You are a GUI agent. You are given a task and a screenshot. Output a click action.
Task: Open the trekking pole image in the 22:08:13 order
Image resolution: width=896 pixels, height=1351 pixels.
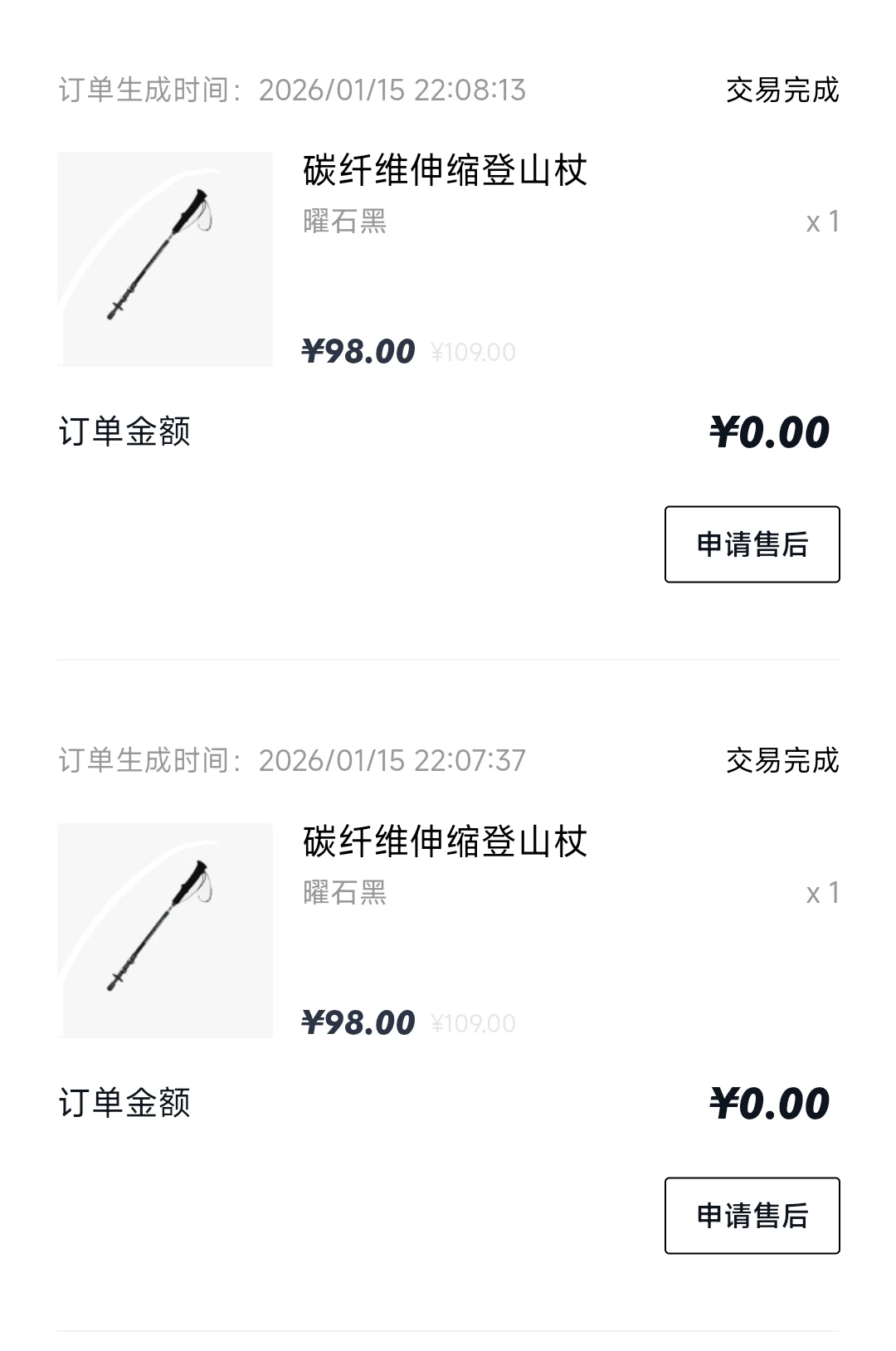[165, 259]
